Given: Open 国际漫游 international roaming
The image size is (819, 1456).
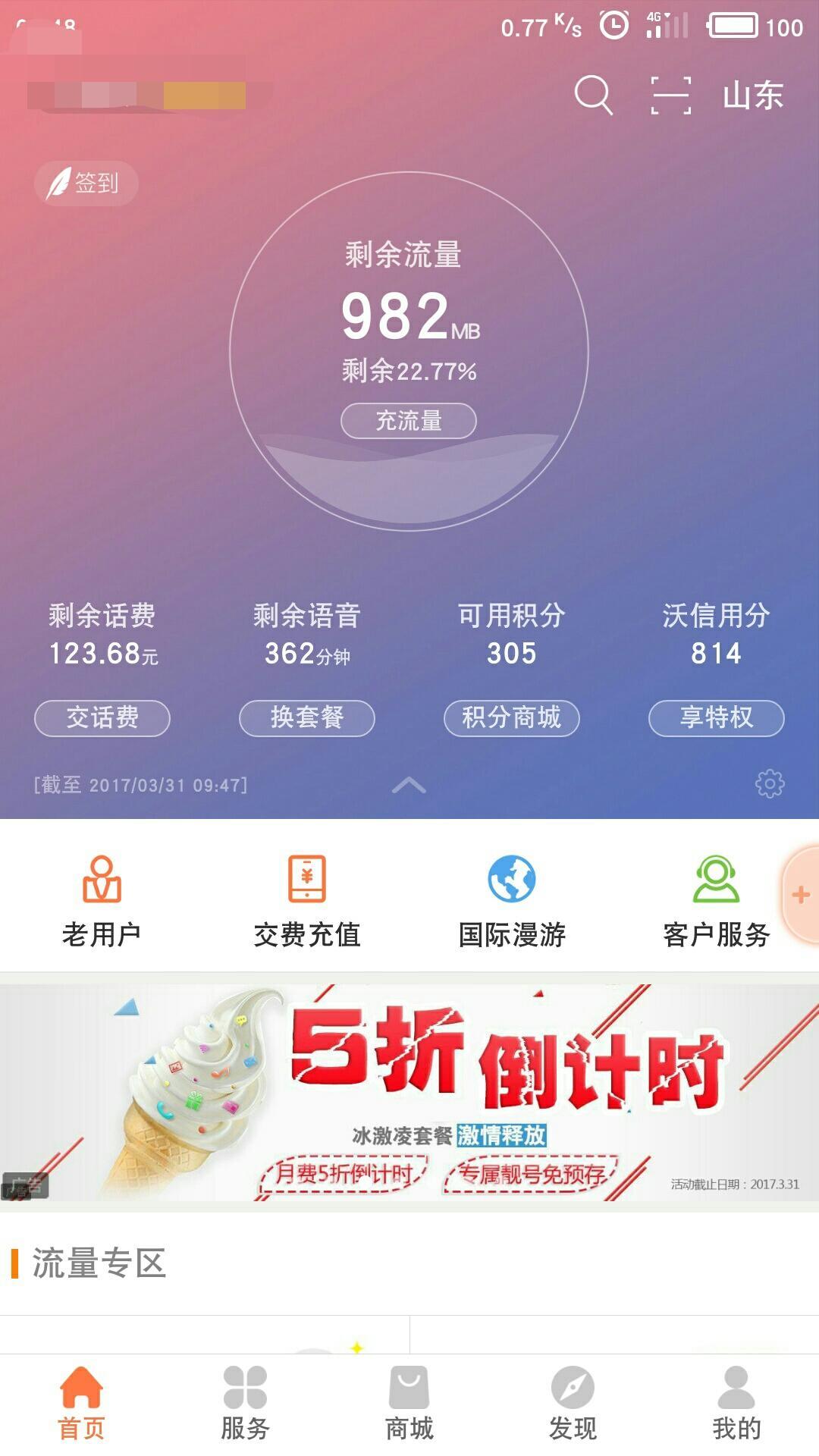Looking at the screenshot, I should (x=512, y=900).
